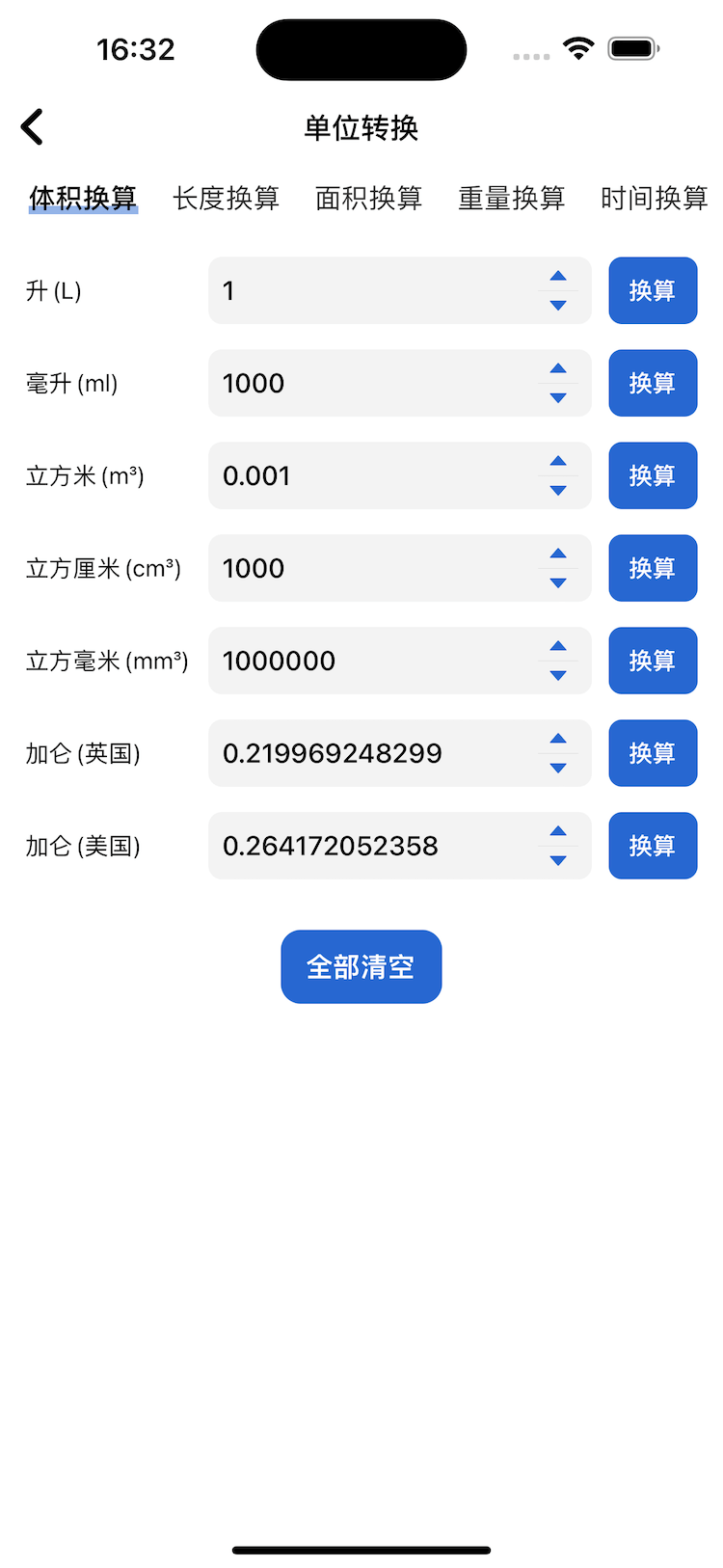Viewport: 723px width, 1568px height.
Task: Convert from 加仑 (英国) with 换算
Action: (x=653, y=753)
